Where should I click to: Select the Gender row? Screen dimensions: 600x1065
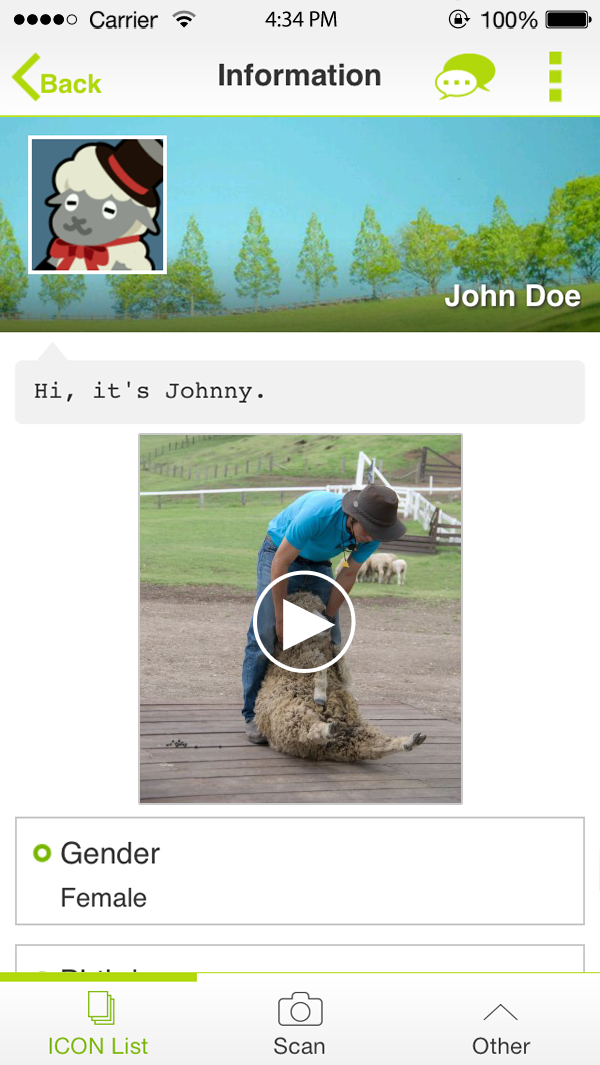300,871
